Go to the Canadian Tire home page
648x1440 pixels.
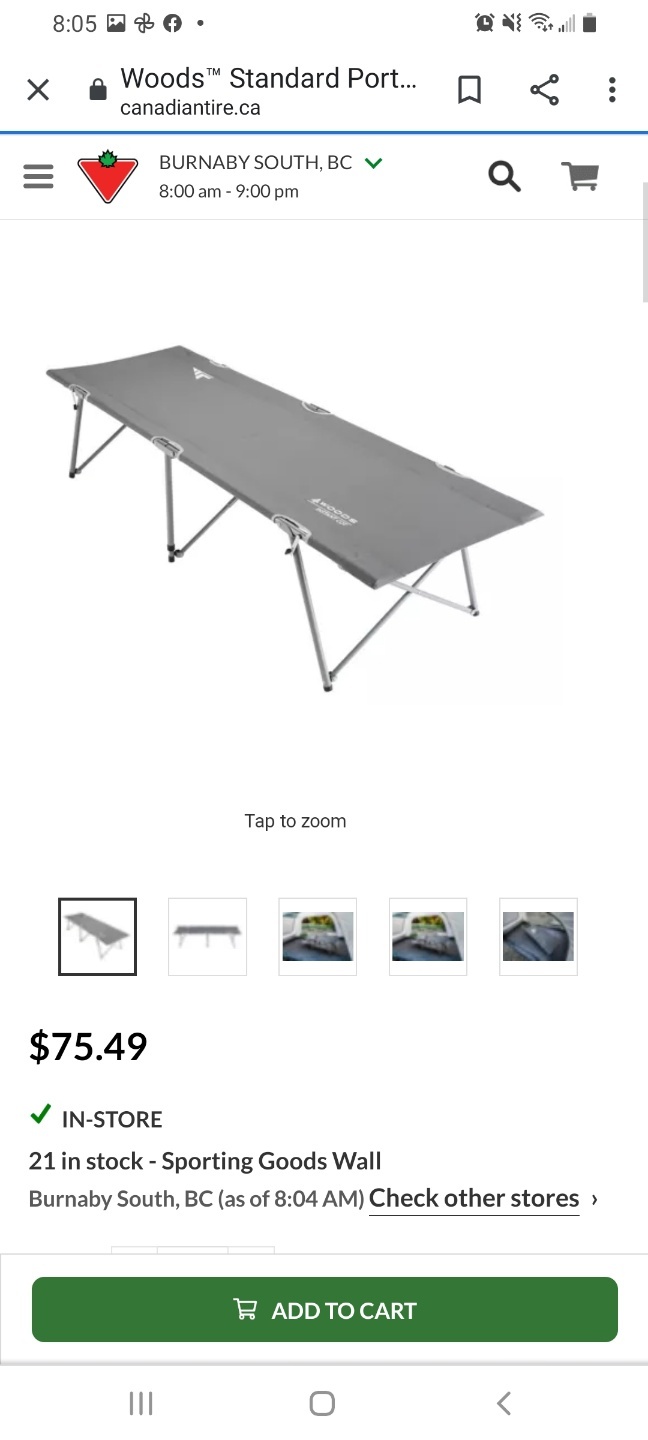(107, 177)
